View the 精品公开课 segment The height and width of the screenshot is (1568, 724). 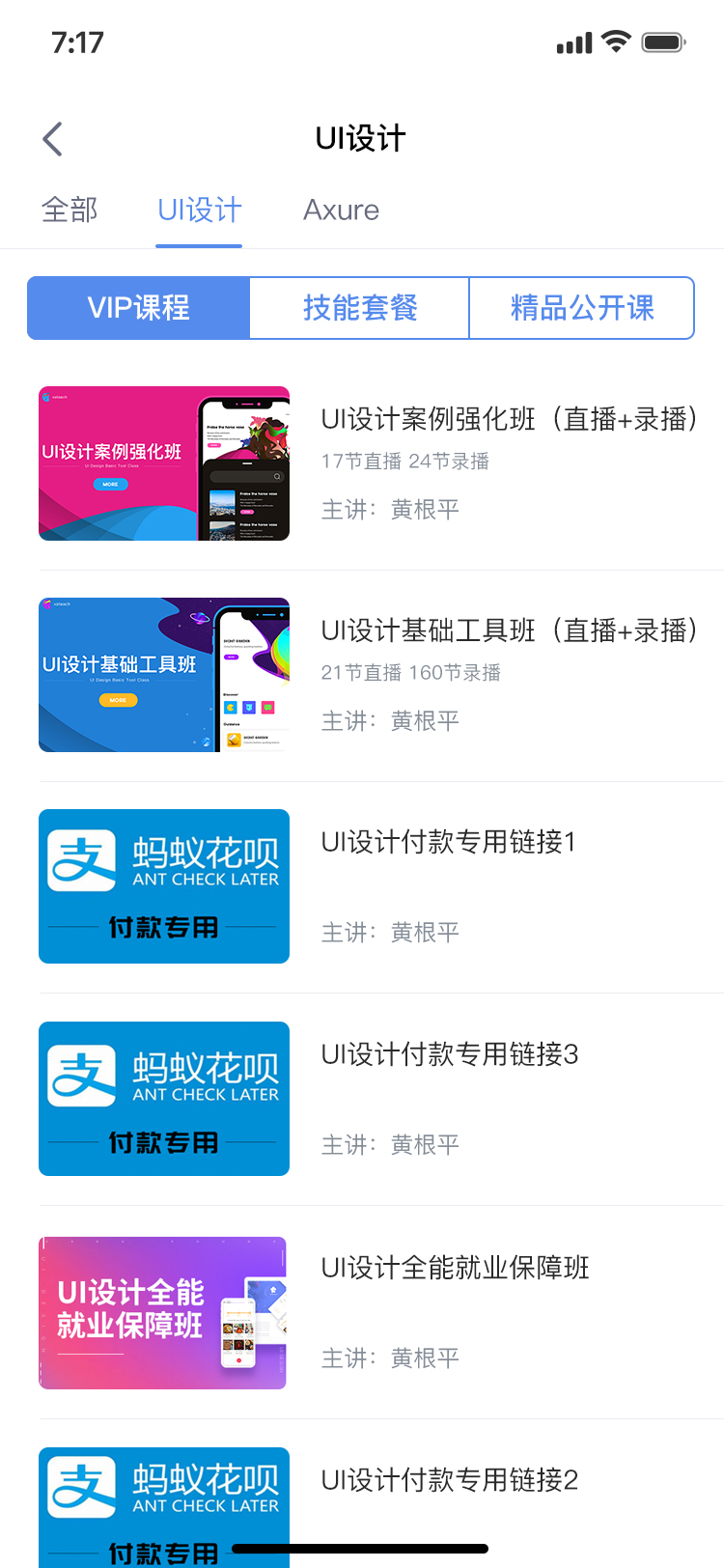[x=581, y=308]
